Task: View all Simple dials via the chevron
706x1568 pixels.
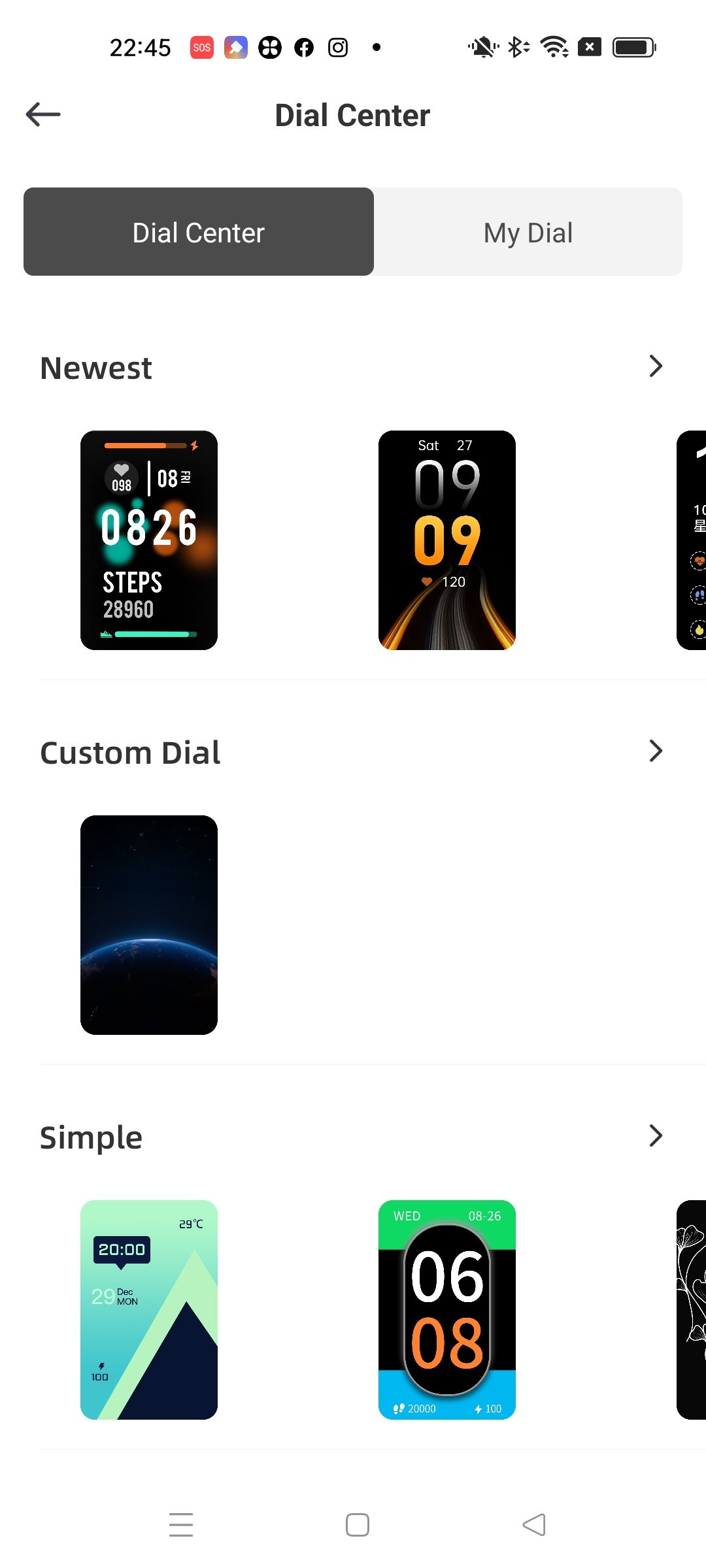Action: click(x=656, y=1136)
